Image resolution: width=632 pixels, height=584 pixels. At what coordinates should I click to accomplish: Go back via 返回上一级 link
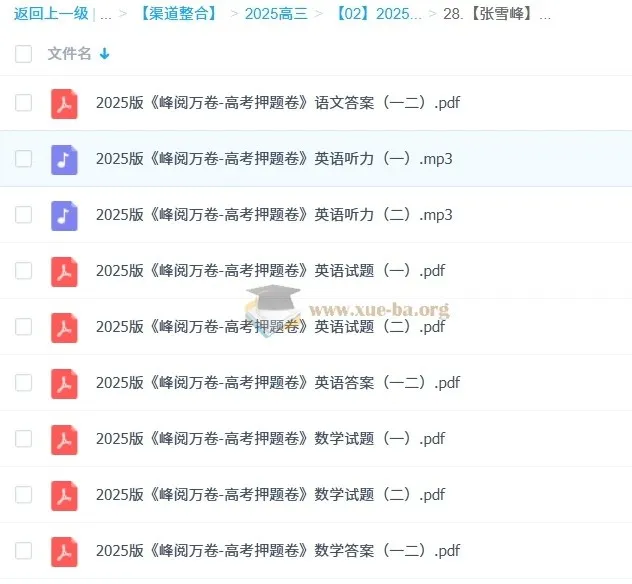point(51,14)
